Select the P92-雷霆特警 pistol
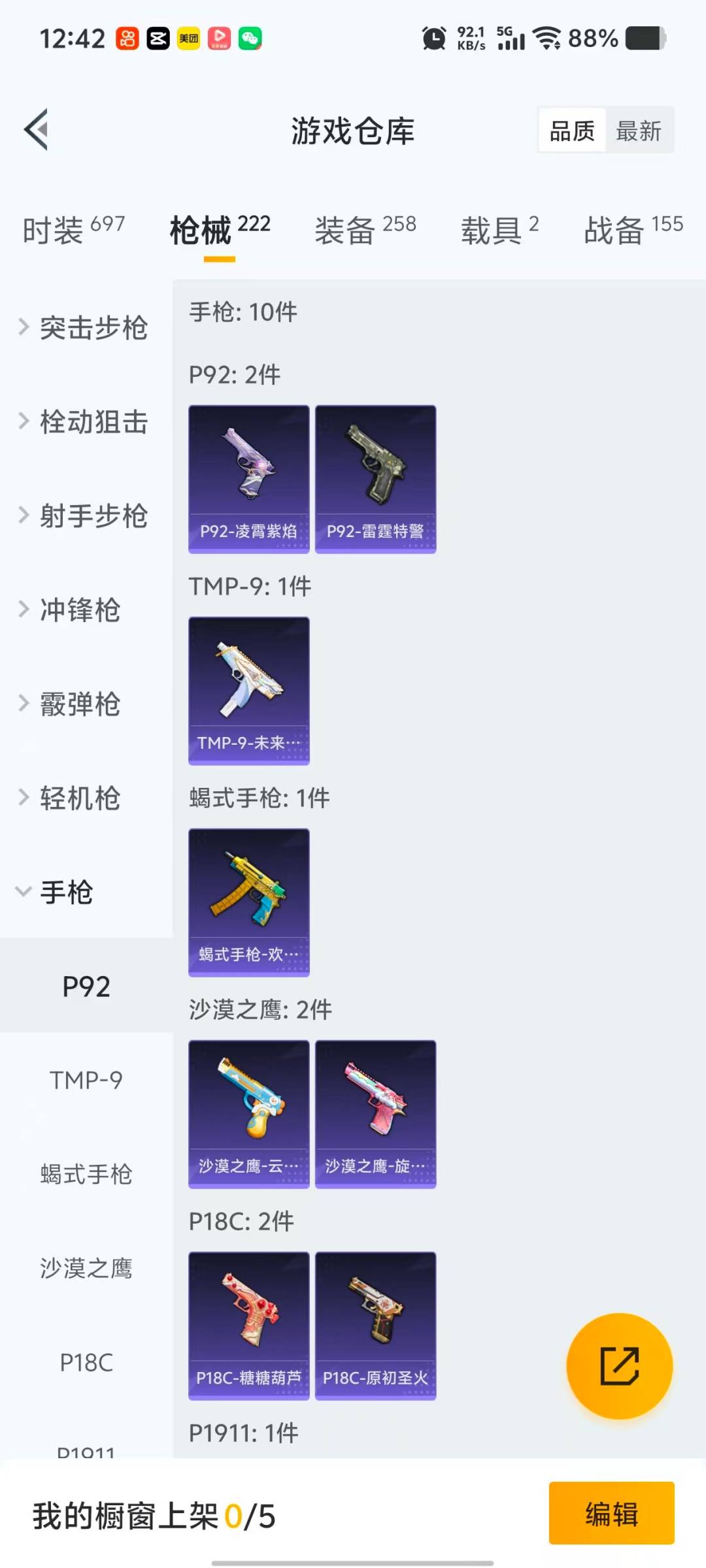 click(375, 477)
